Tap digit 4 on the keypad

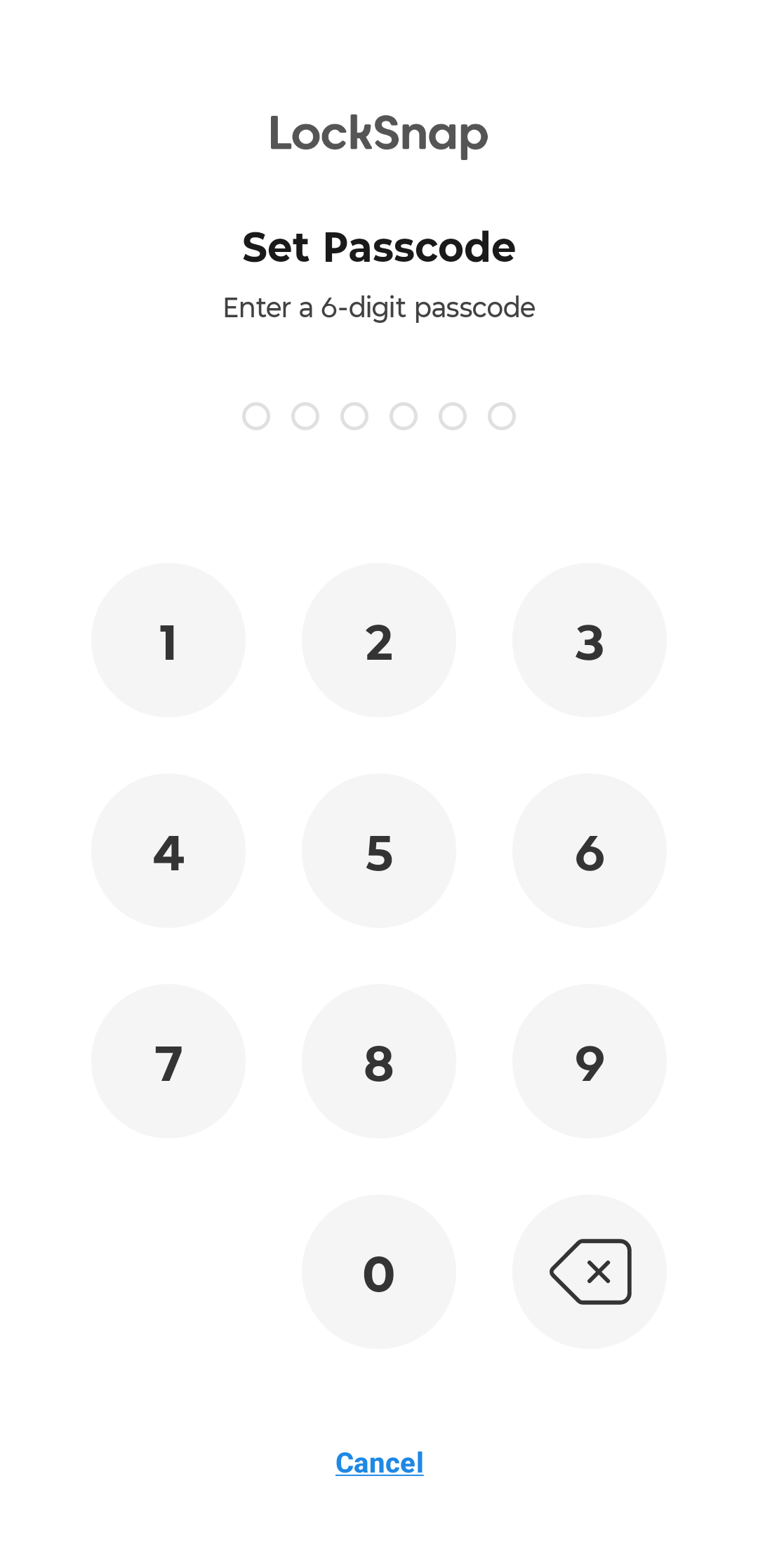(x=168, y=851)
